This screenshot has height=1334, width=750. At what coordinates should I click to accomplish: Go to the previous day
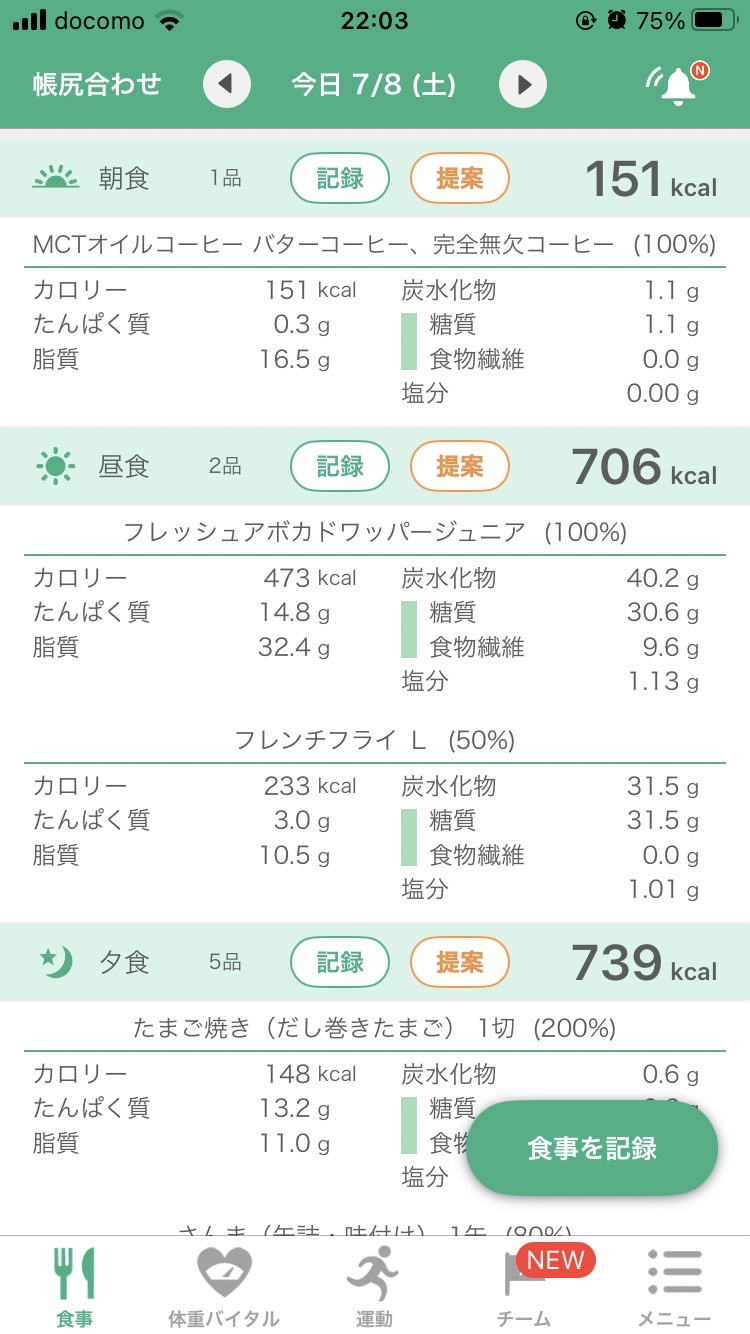tap(226, 84)
